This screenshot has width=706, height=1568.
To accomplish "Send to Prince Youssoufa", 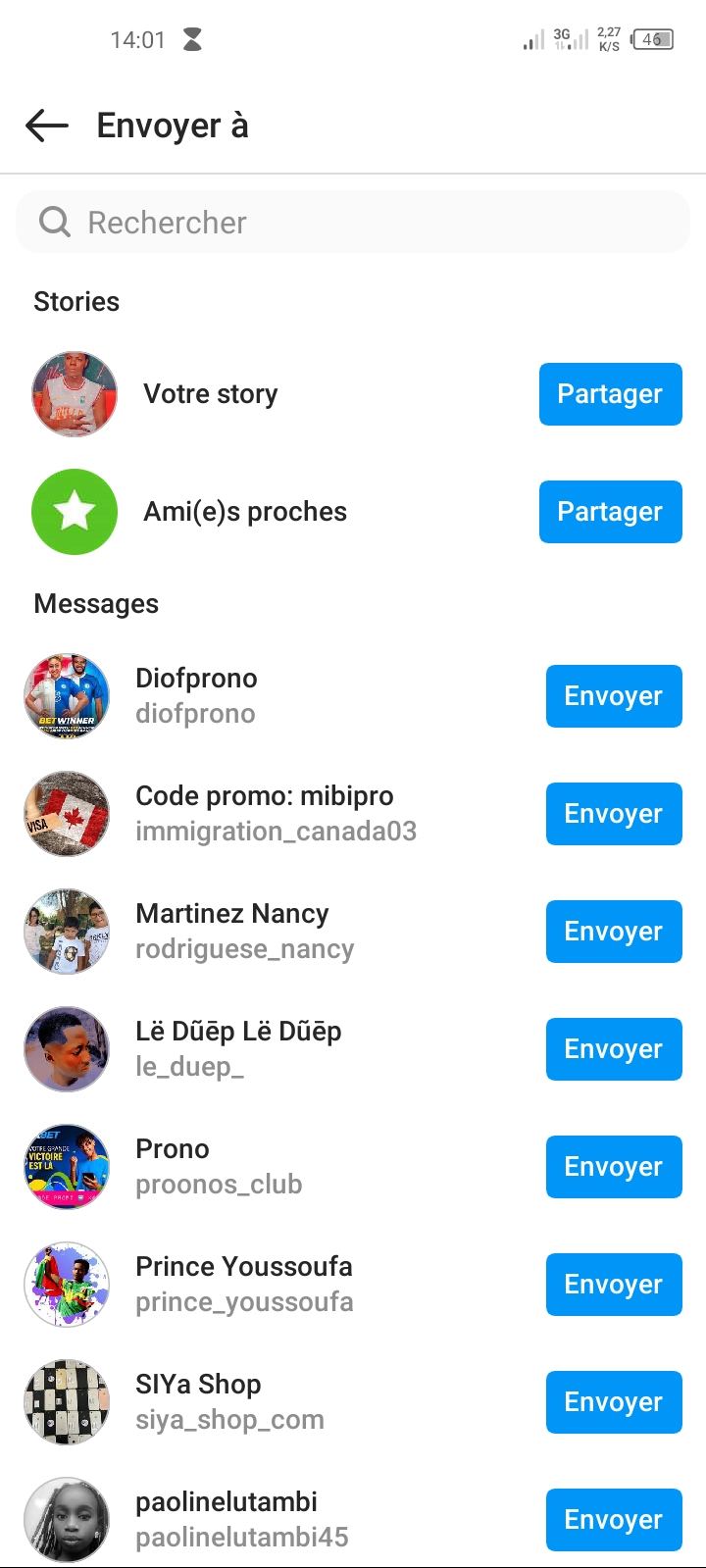I will [x=613, y=1285].
